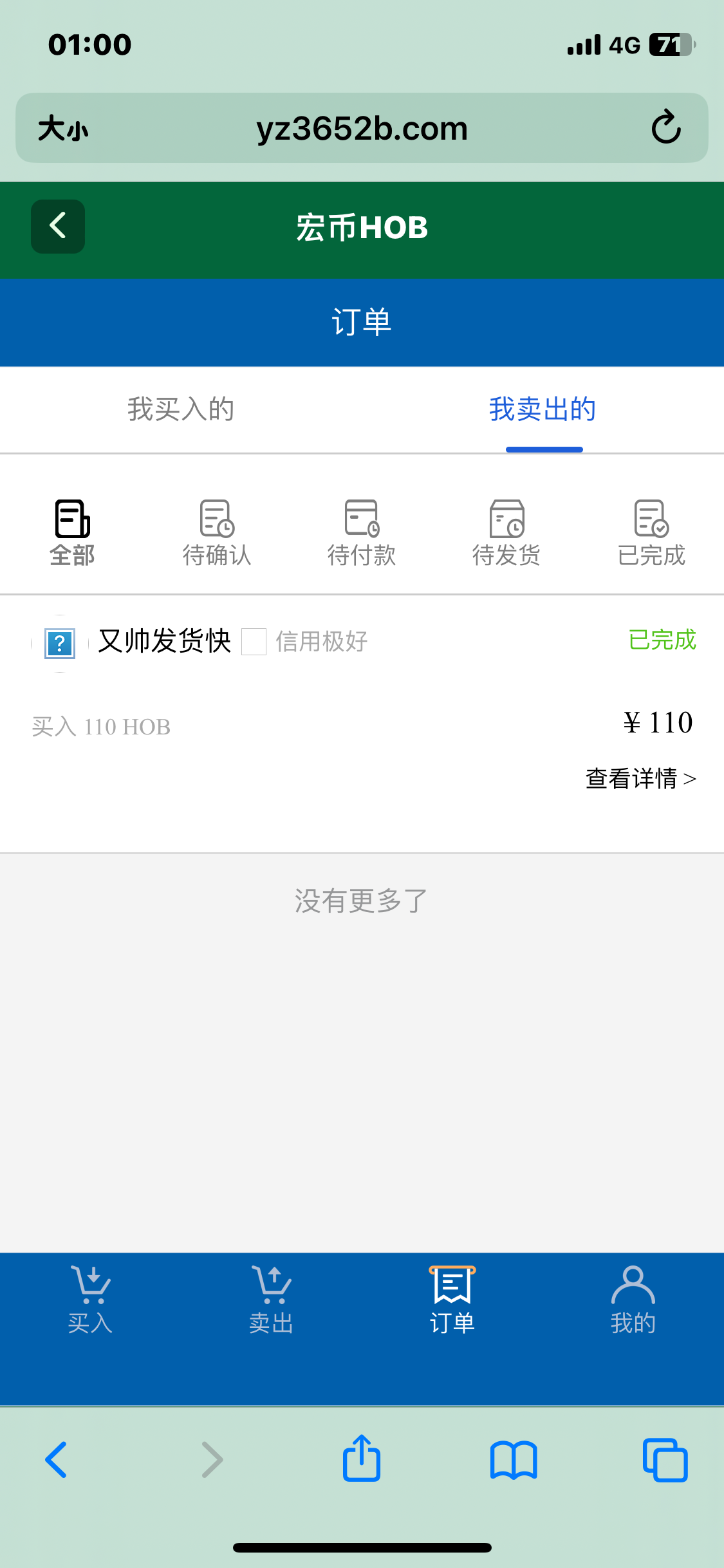Reload the page in Safari
Image resolution: width=724 pixels, height=1568 pixels.
(666, 127)
